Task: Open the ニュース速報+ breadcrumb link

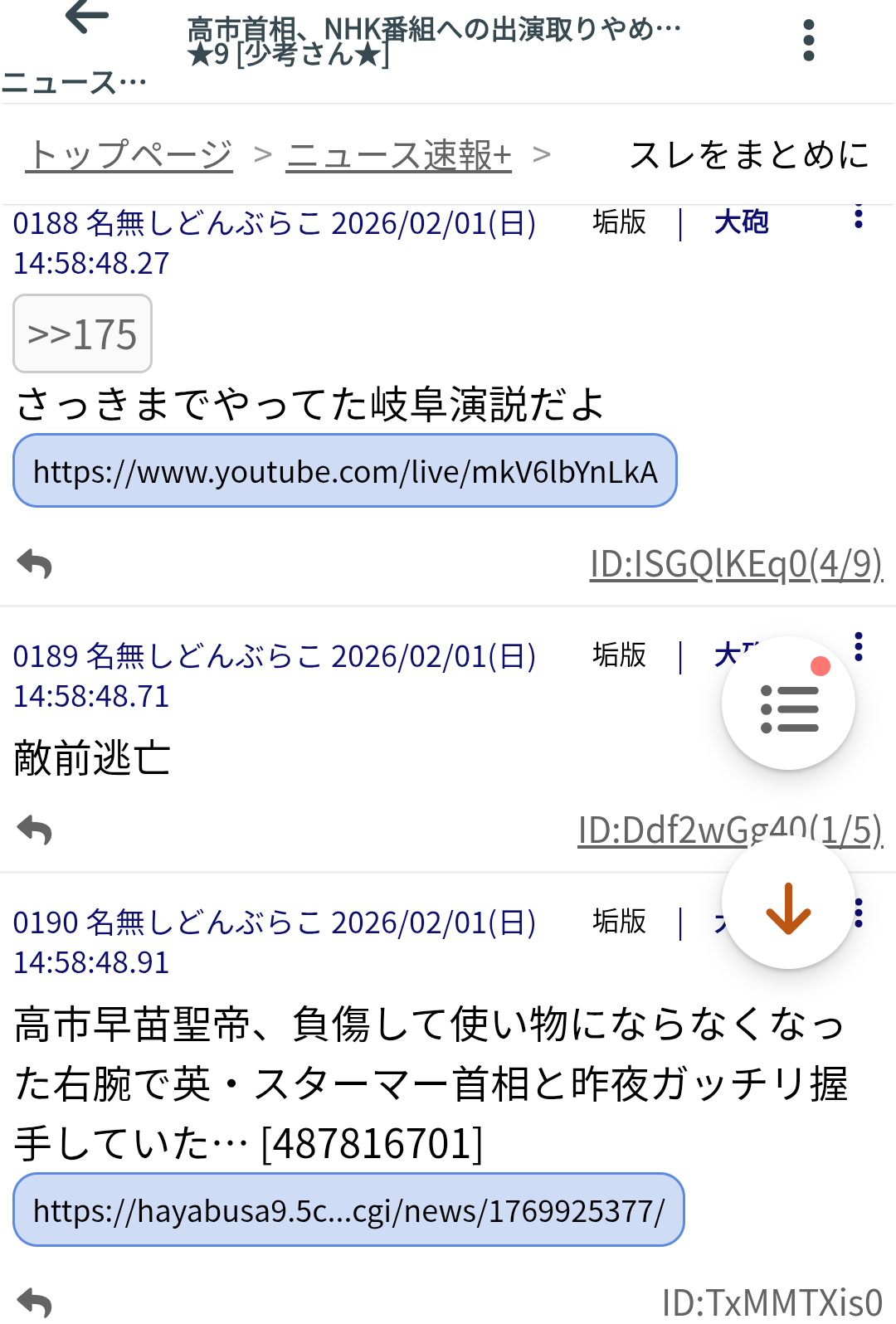Action: [x=398, y=155]
